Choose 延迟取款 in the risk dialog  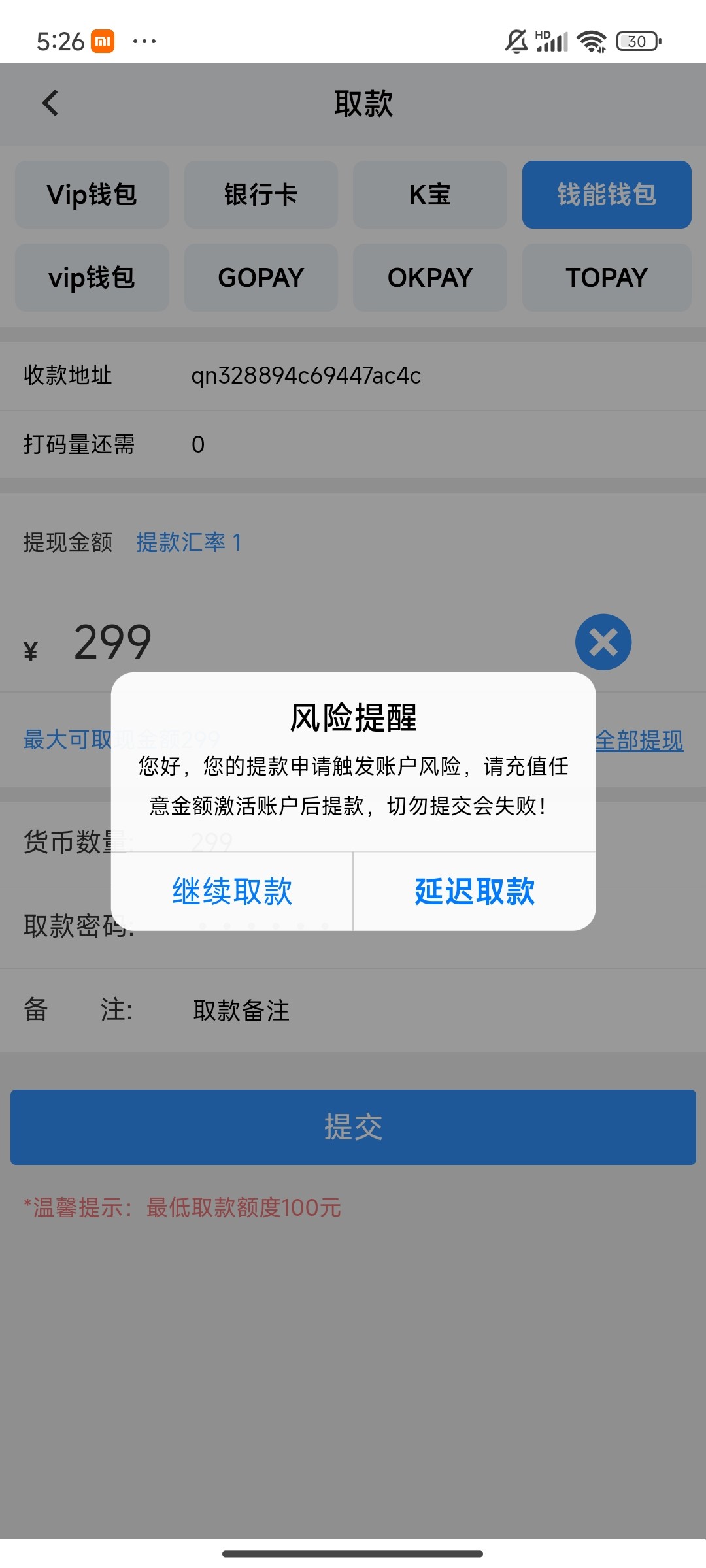click(475, 891)
